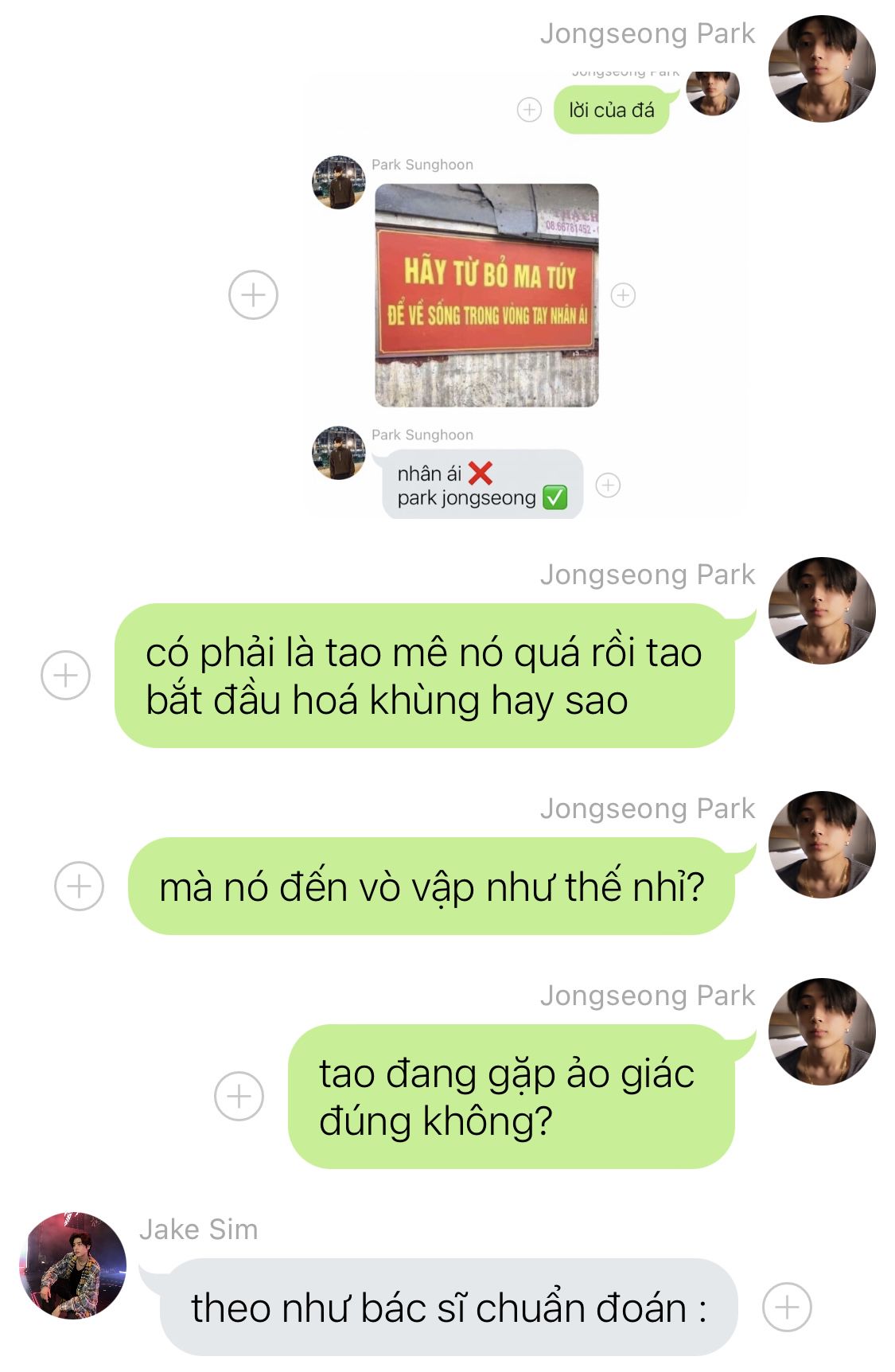This screenshot has height=1372, width=895.
Task: React to Jake Sim's "theo như bác sĩ" message
Action: (787, 1307)
